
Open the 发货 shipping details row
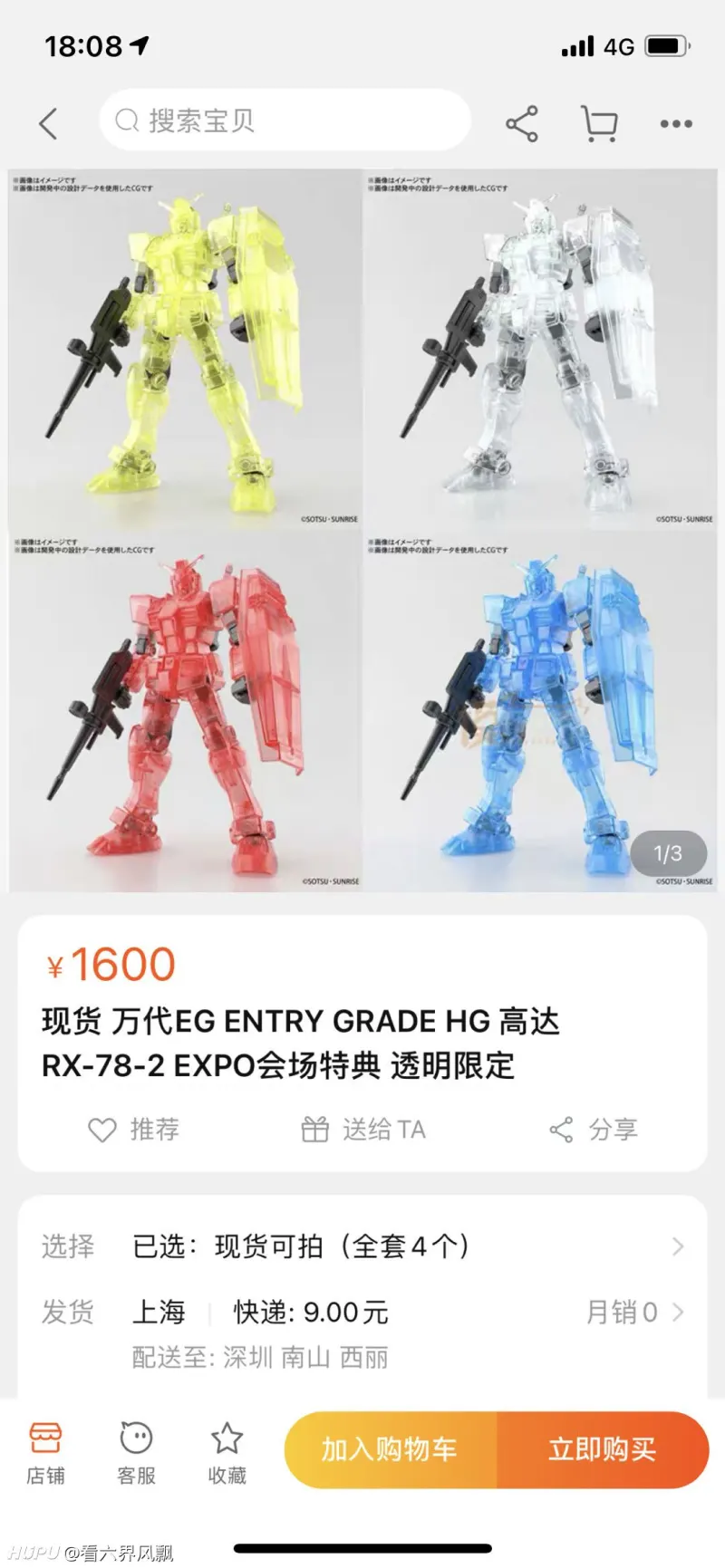pos(362,1312)
